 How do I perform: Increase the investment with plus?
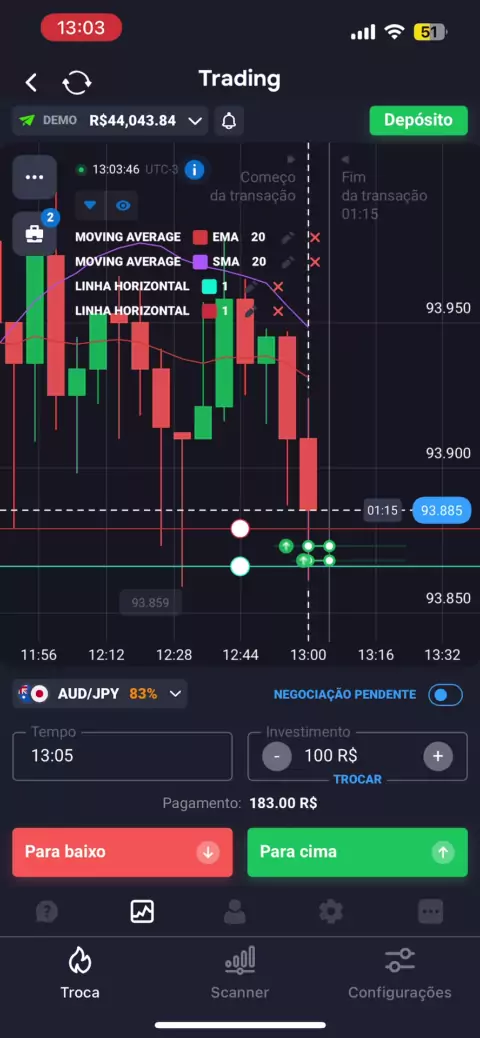(x=438, y=756)
